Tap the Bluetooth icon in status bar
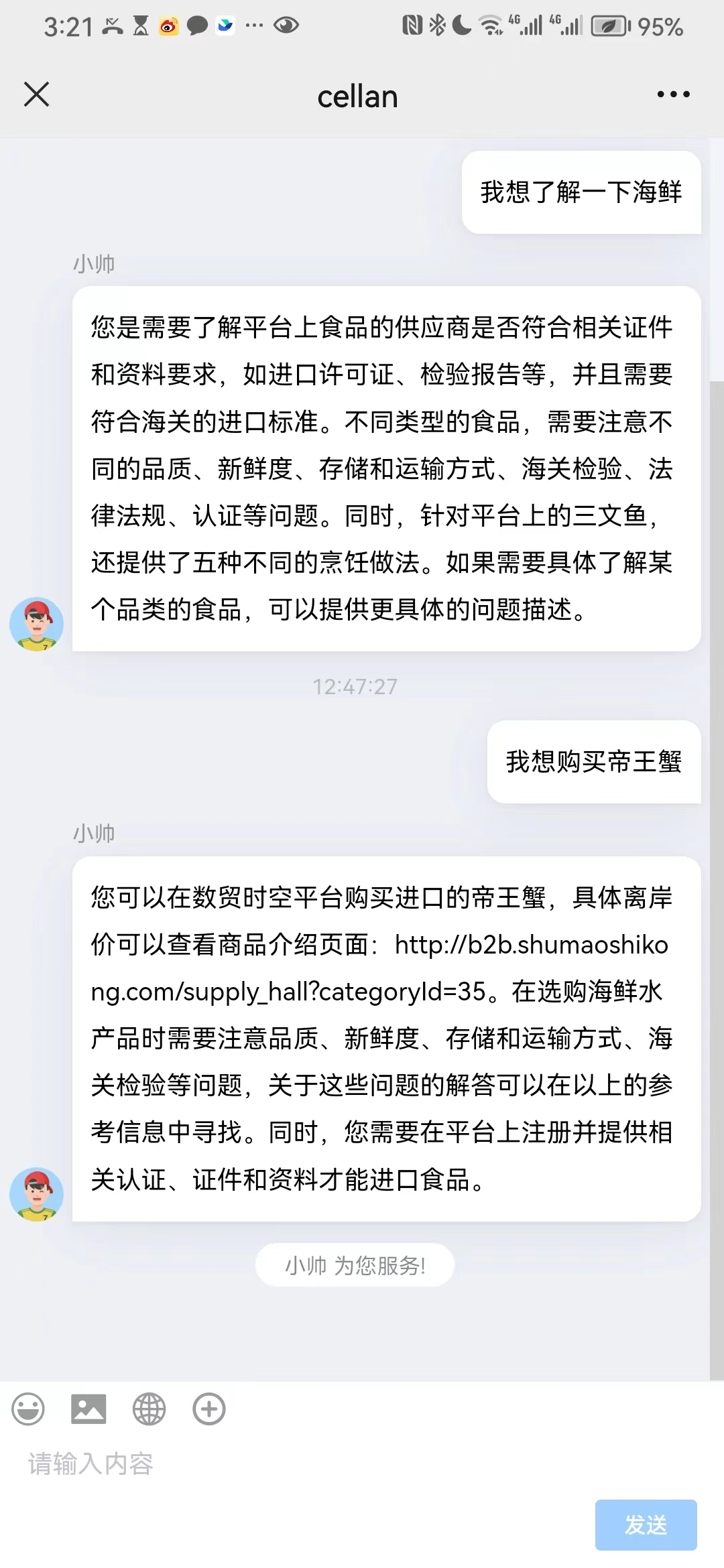Image resolution: width=724 pixels, height=1568 pixels. (436, 23)
